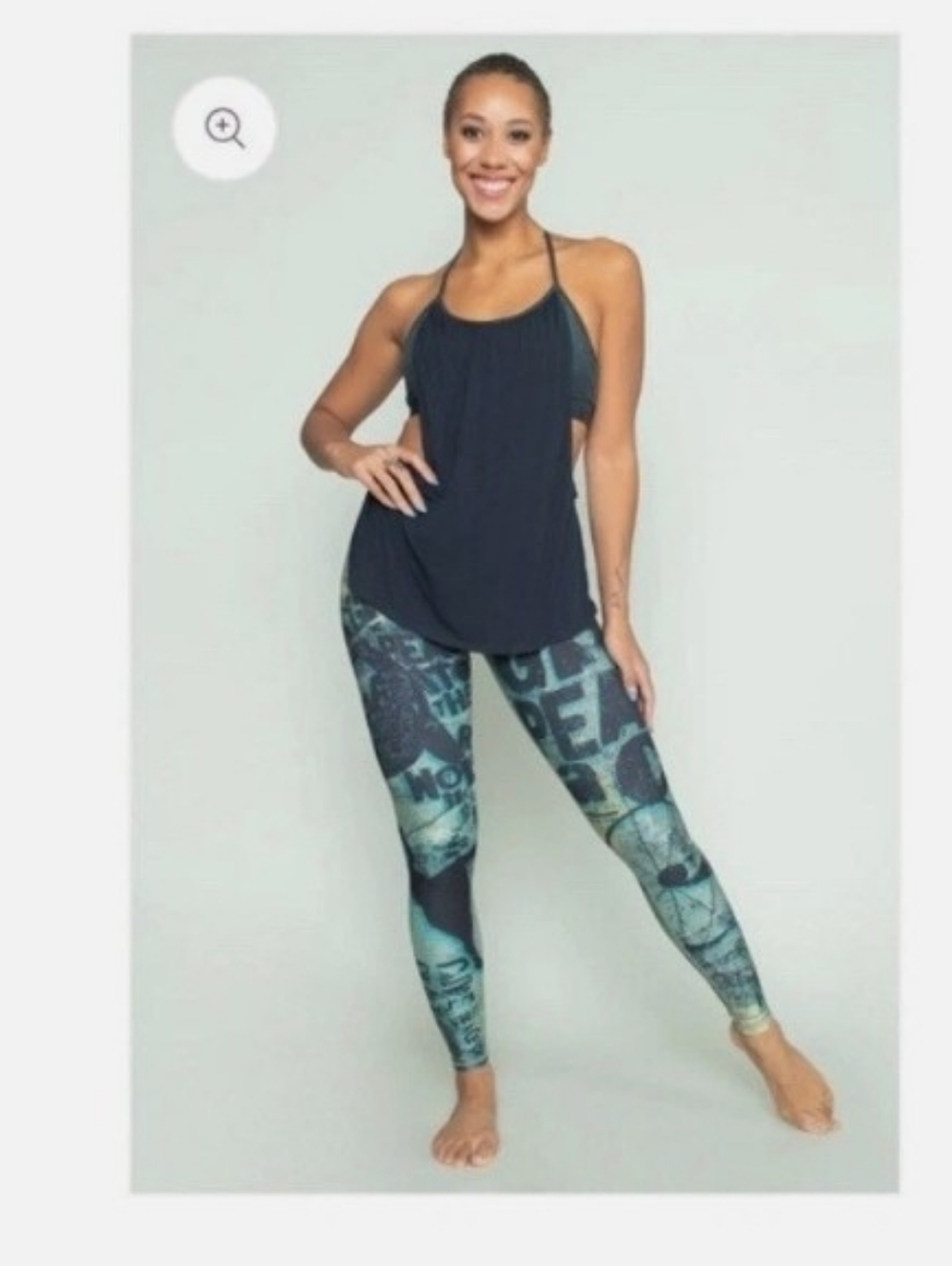Select the magnifying glass with plus sign

[x=223, y=129]
